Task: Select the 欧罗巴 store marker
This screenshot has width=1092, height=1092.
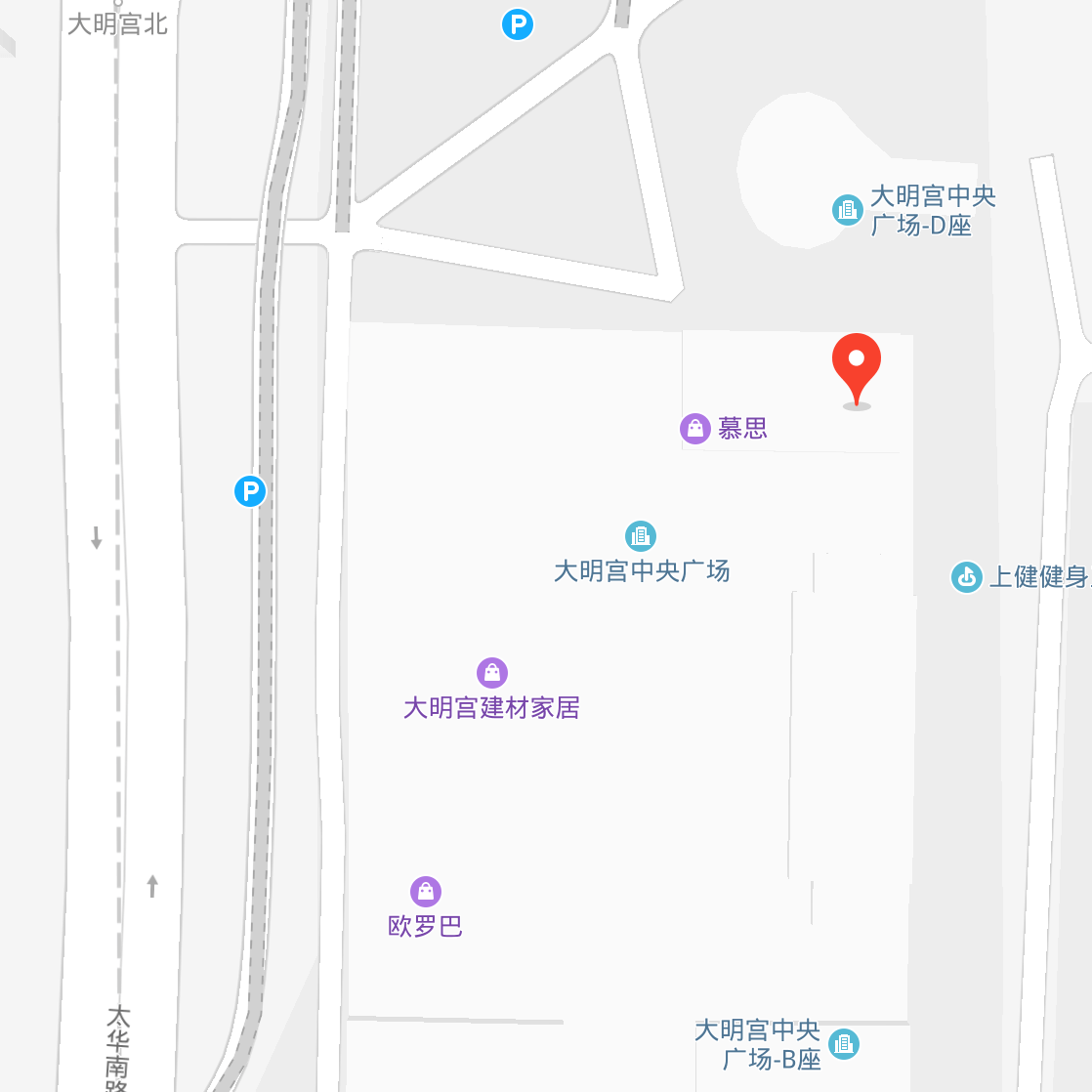Action: (425, 891)
